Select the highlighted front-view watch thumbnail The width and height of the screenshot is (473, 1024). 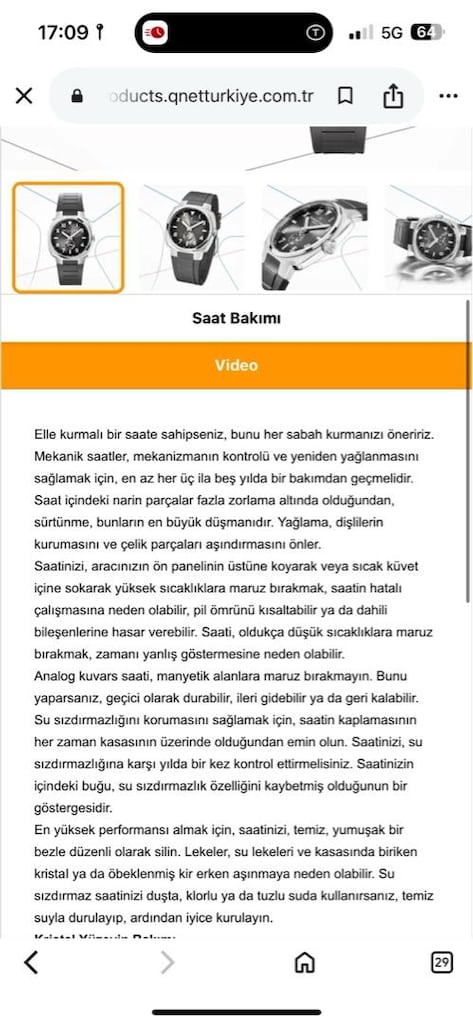coord(69,238)
